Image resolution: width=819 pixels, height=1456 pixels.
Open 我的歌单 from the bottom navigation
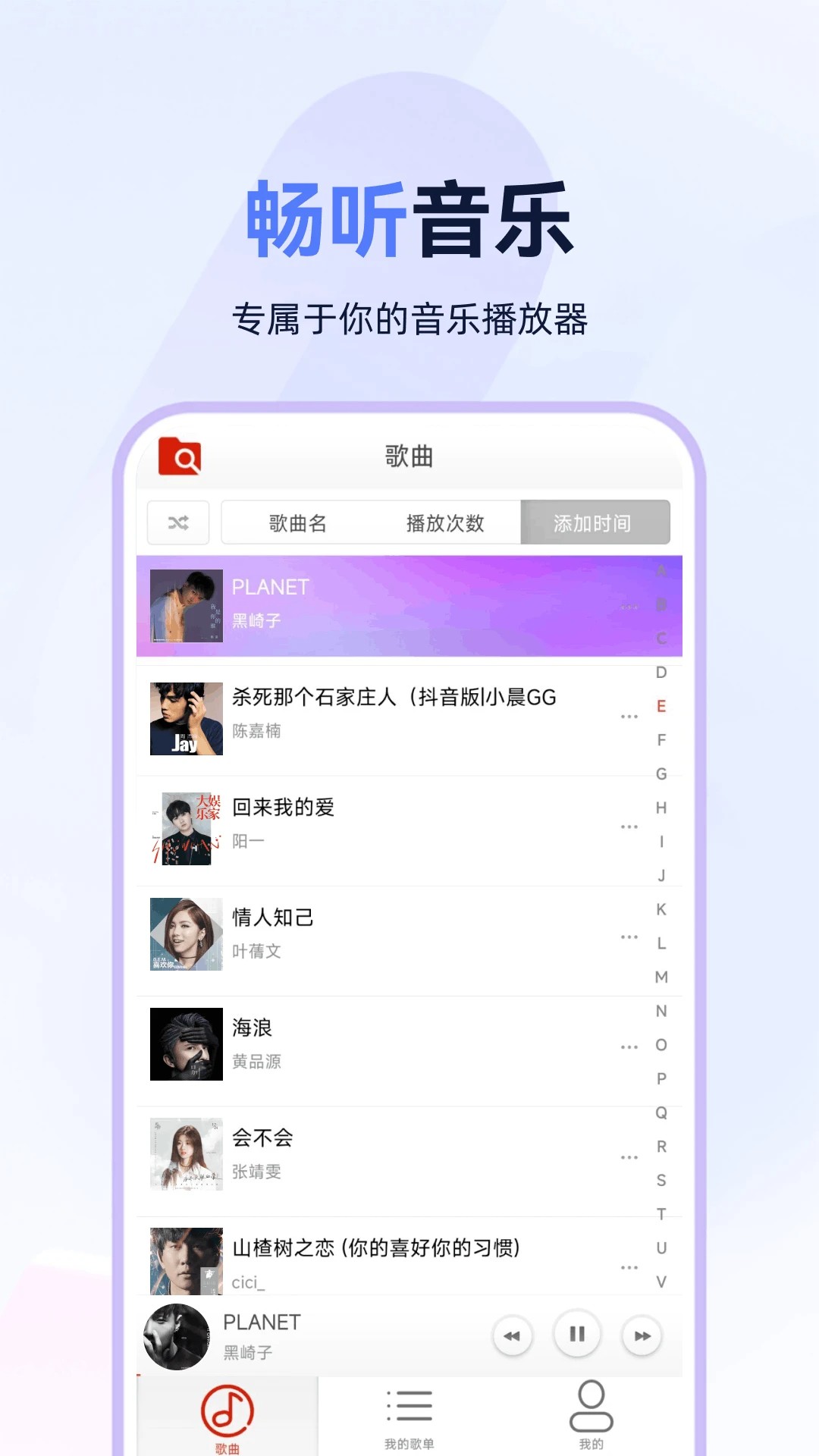(409, 1412)
